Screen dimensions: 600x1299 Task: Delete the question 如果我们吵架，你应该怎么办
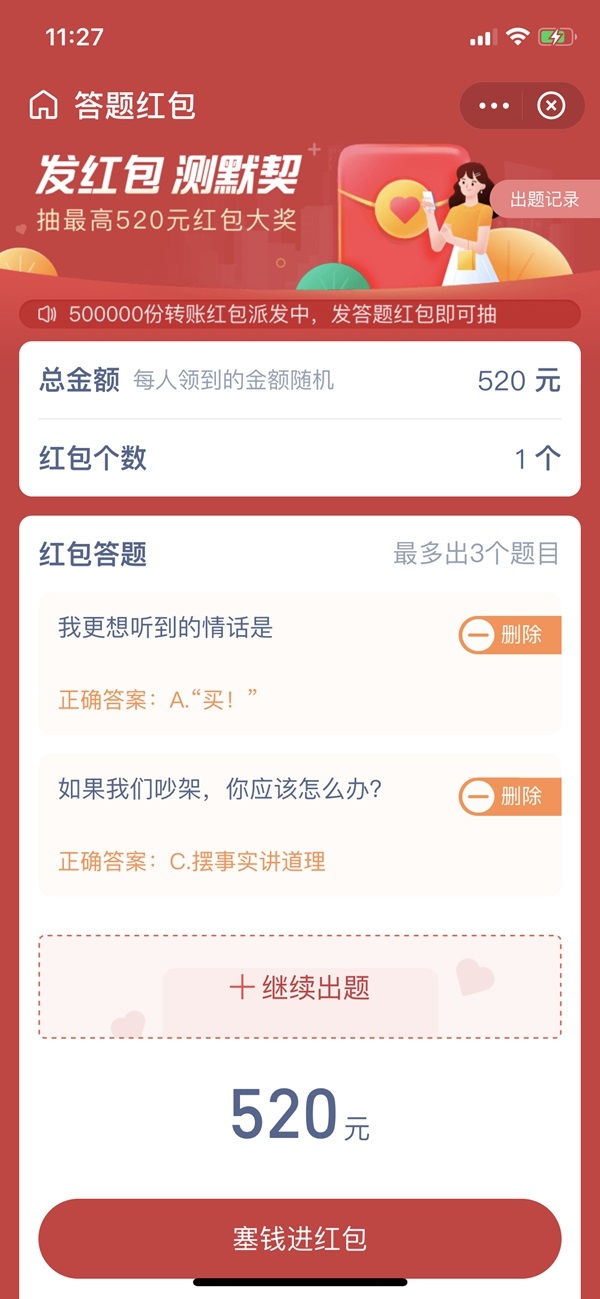click(510, 796)
